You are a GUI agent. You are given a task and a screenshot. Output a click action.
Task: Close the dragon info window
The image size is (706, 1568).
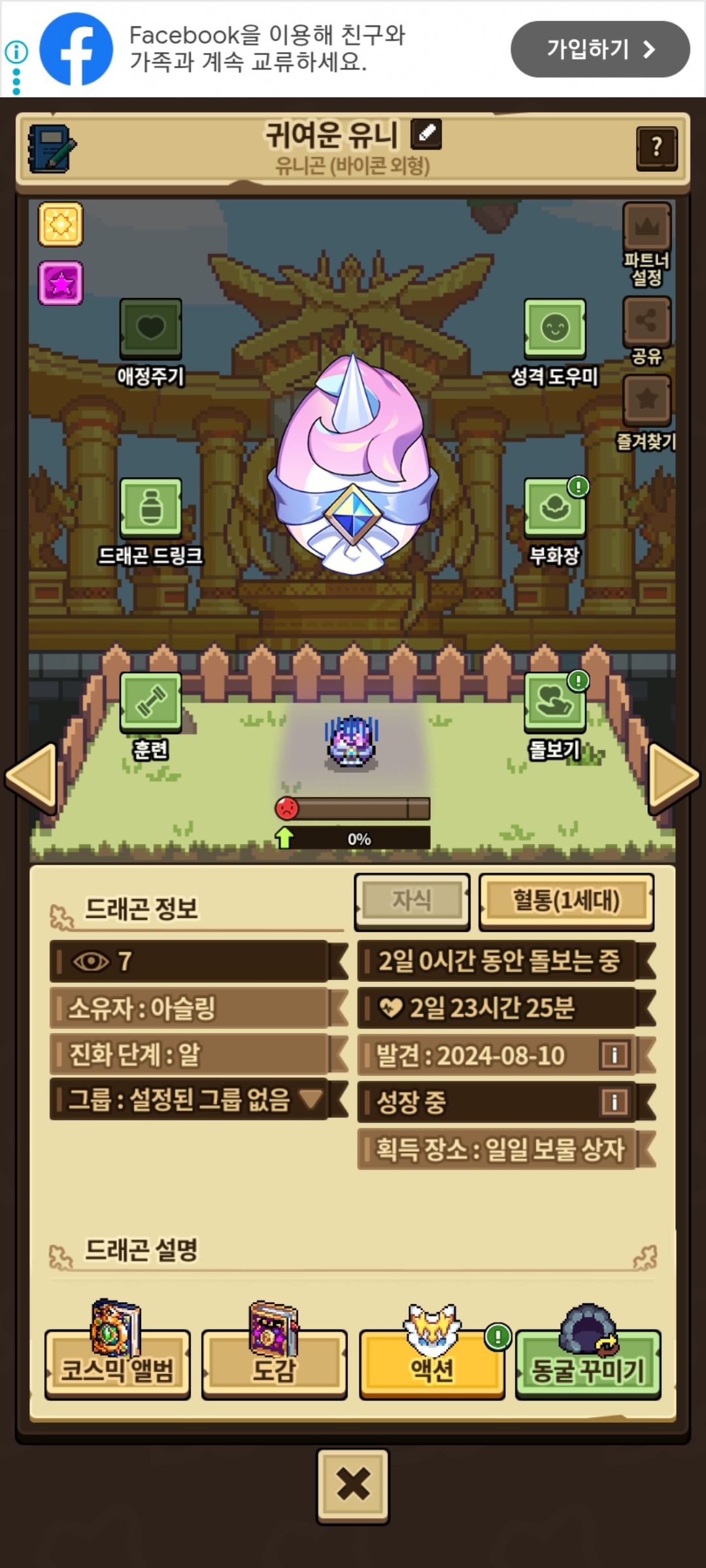[x=353, y=1485]
